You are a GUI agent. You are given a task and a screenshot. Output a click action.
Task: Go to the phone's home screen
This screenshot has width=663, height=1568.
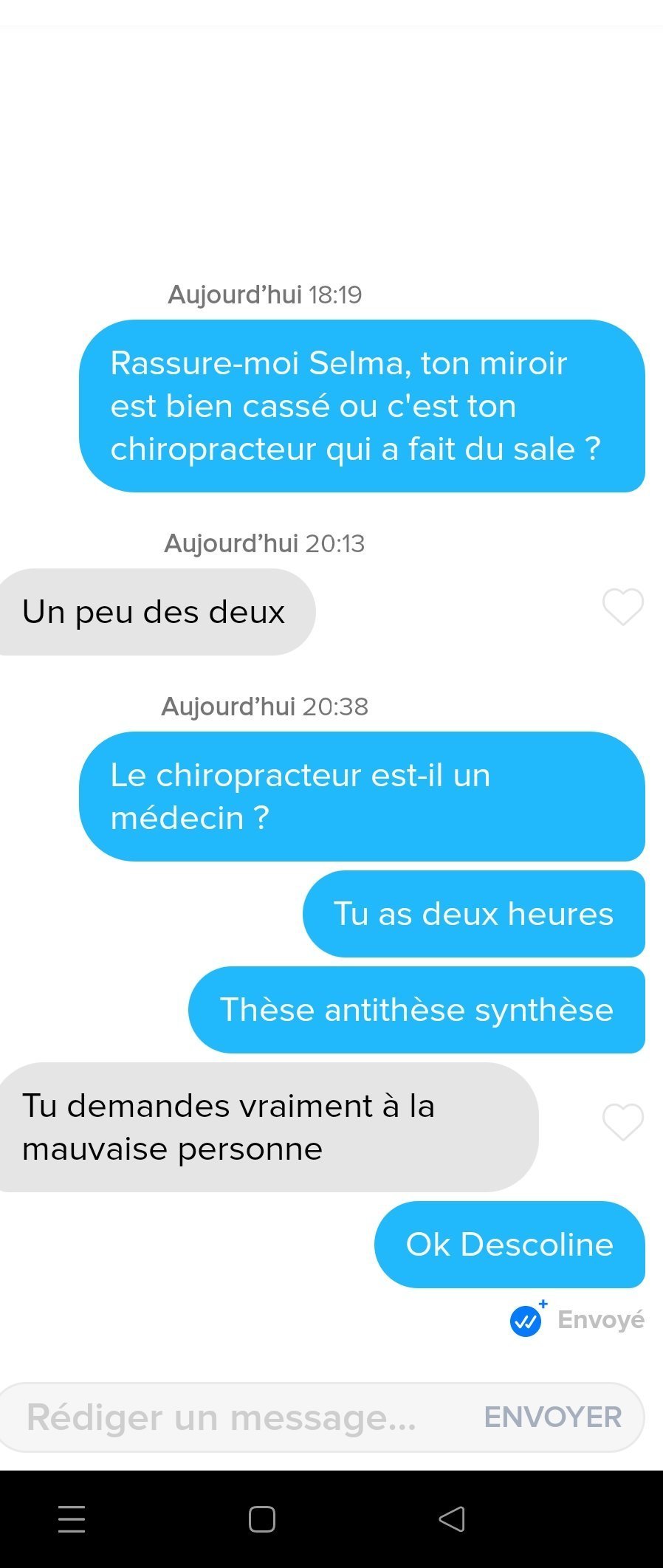[x=262, y=1519]
